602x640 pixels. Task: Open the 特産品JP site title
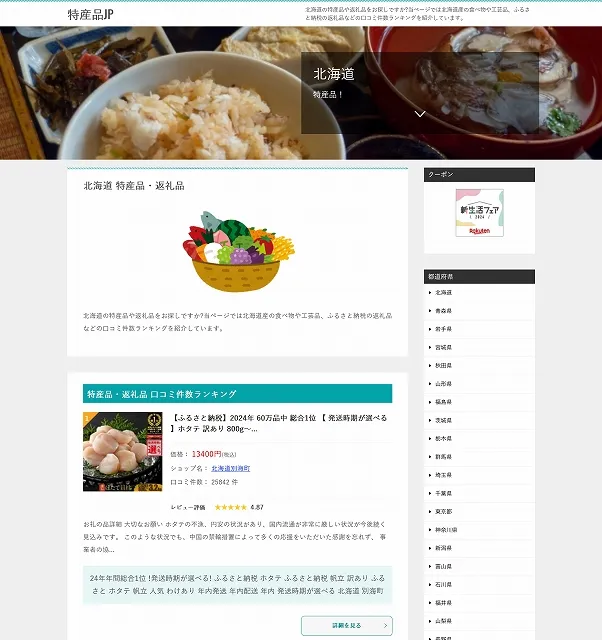point(90,14)
